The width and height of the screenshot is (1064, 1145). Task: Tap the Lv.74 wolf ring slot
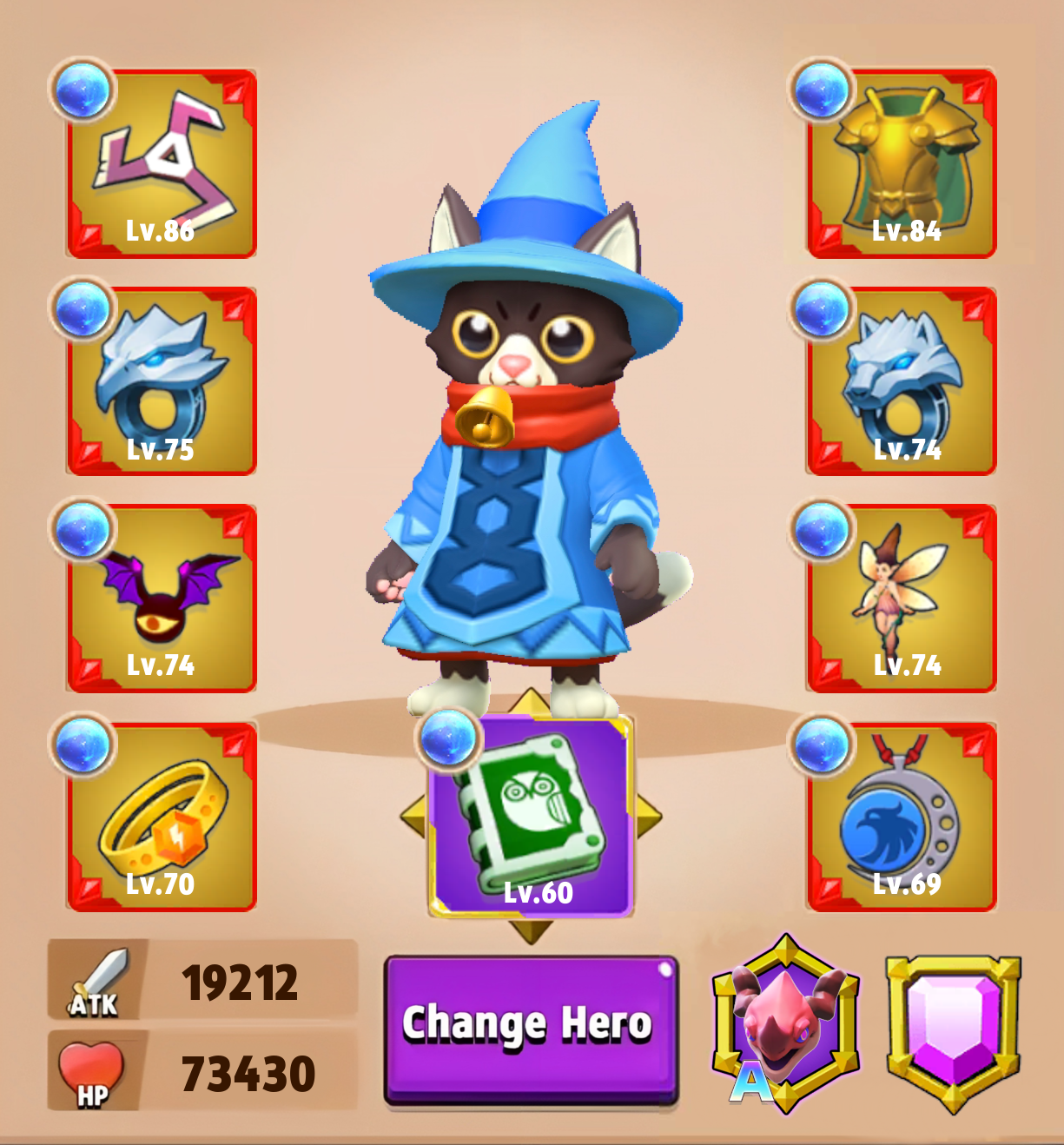coord(902,381)
